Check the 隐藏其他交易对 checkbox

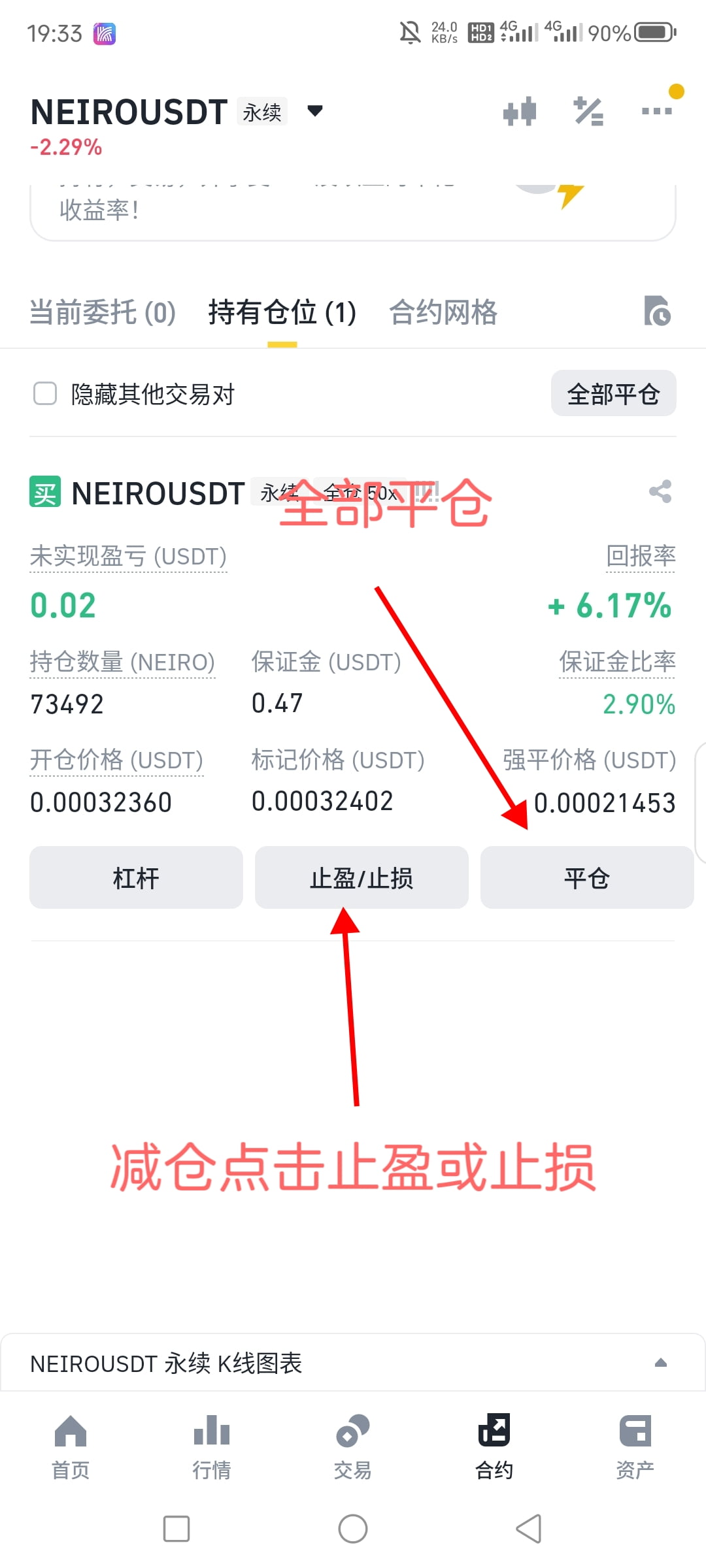[45, 394]
